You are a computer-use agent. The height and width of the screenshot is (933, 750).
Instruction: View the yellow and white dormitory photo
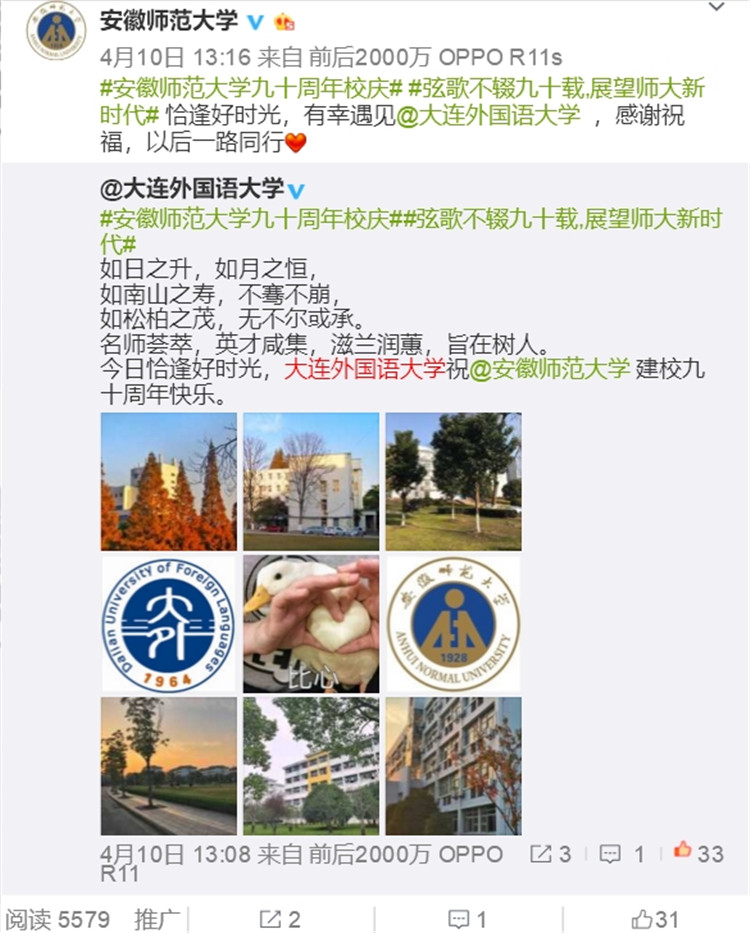tap(311, 766)
